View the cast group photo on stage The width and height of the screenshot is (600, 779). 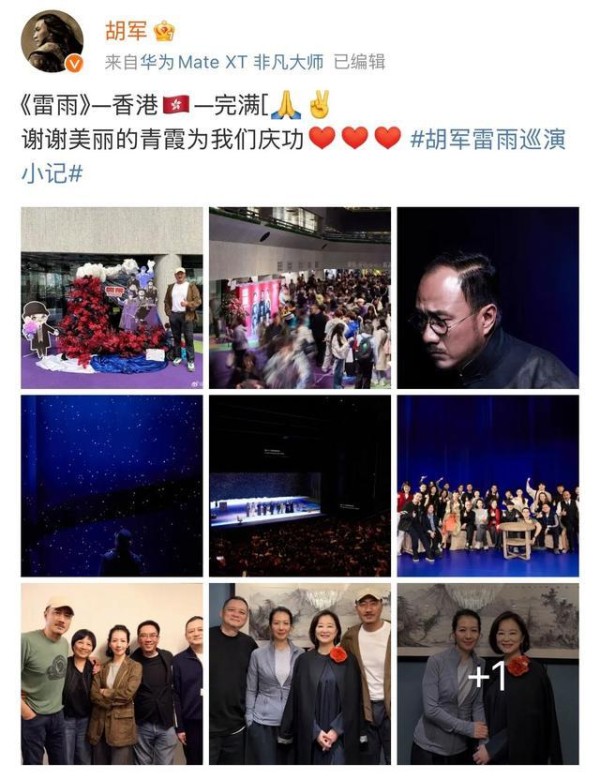coord(487,485)
